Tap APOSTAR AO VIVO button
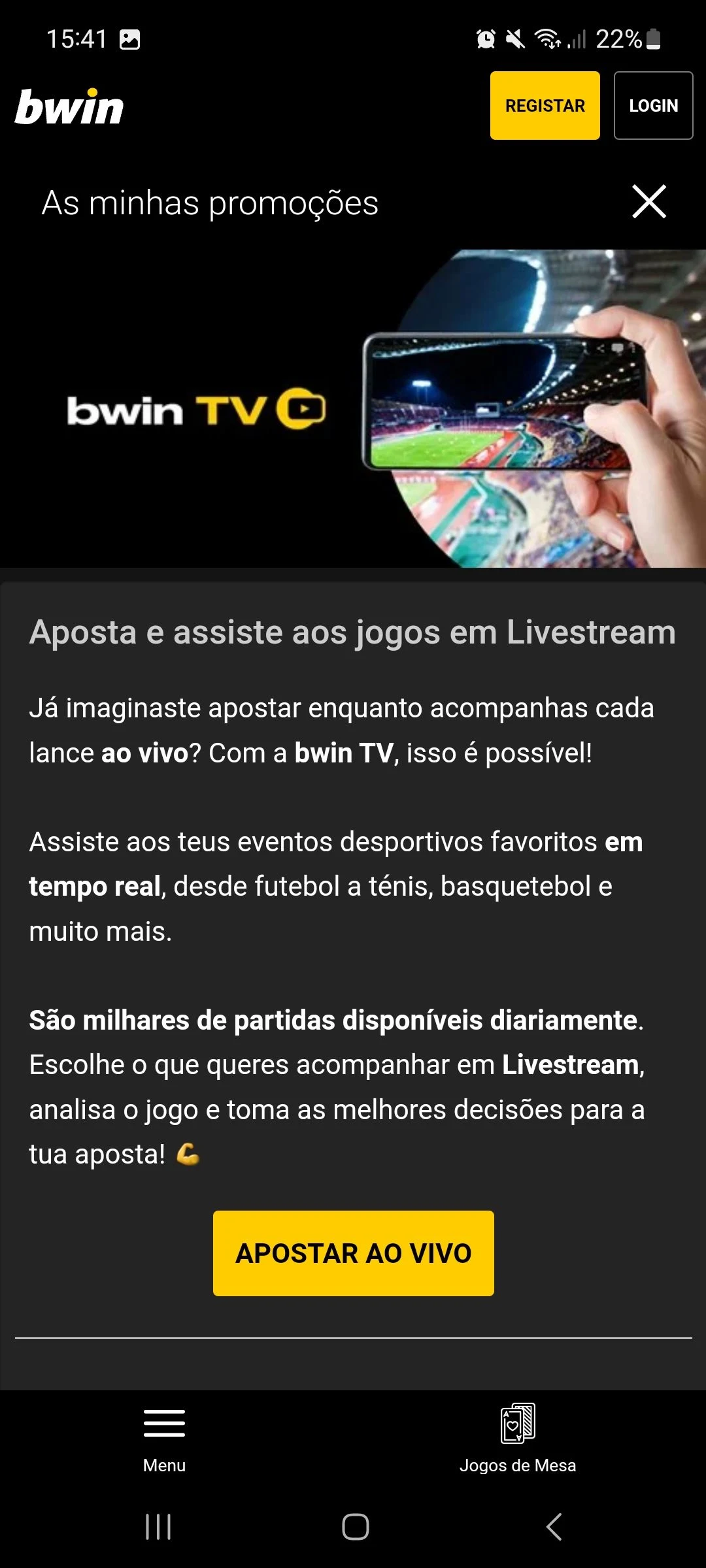This screenshot has width=706, height=1568. click(353, 1253)
